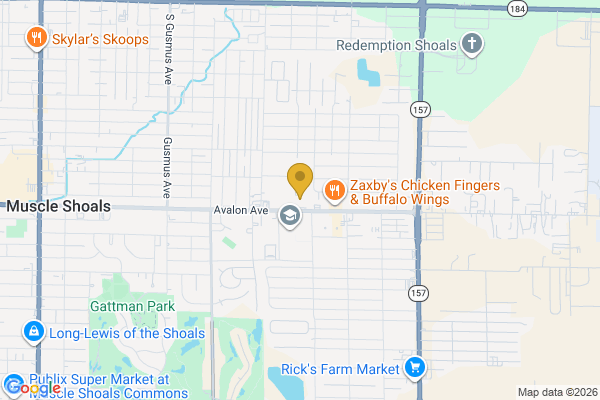
Task: Select Rick's Farm Market shopping marker
Action: pyautogui.click(x=415, y=369)
